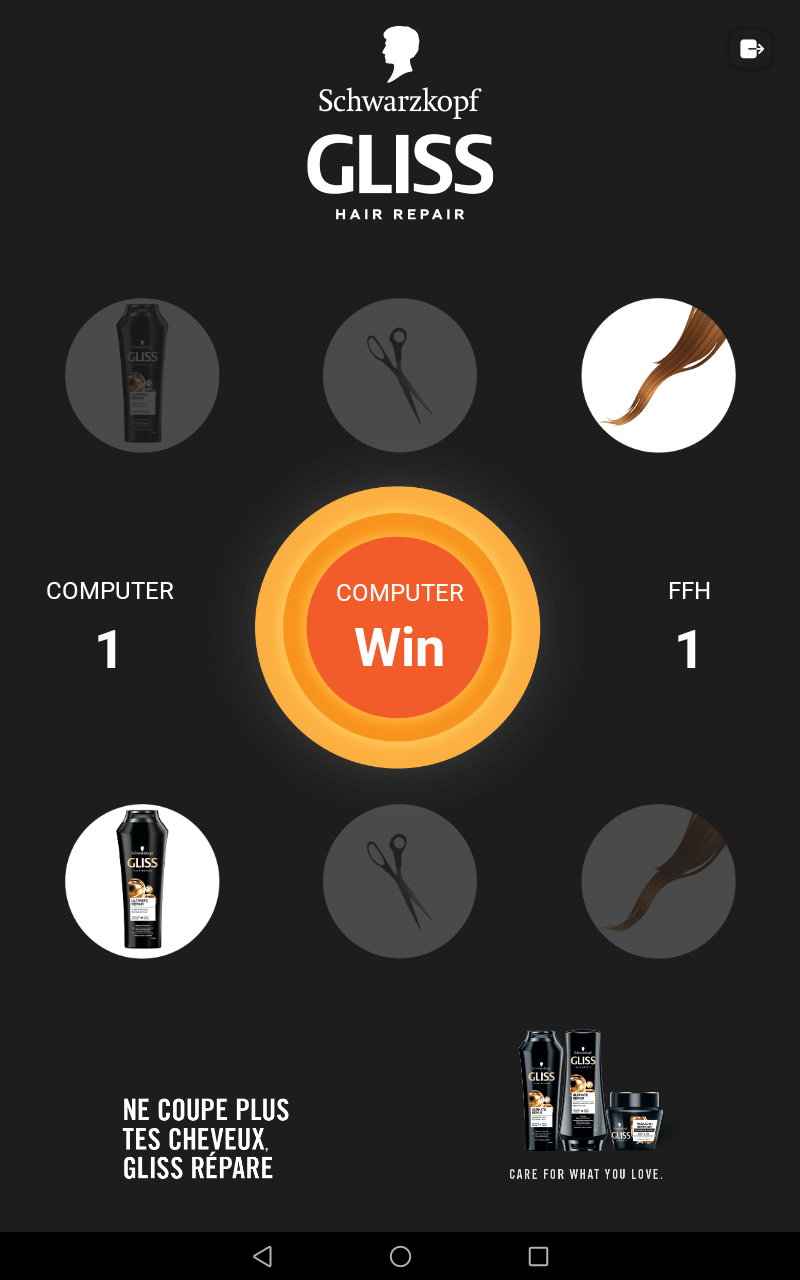Image resolution: width=800 pixels, height=1280 pixels.
Task: Go to the home screen via system home button
Action: tap(400, 1256)
